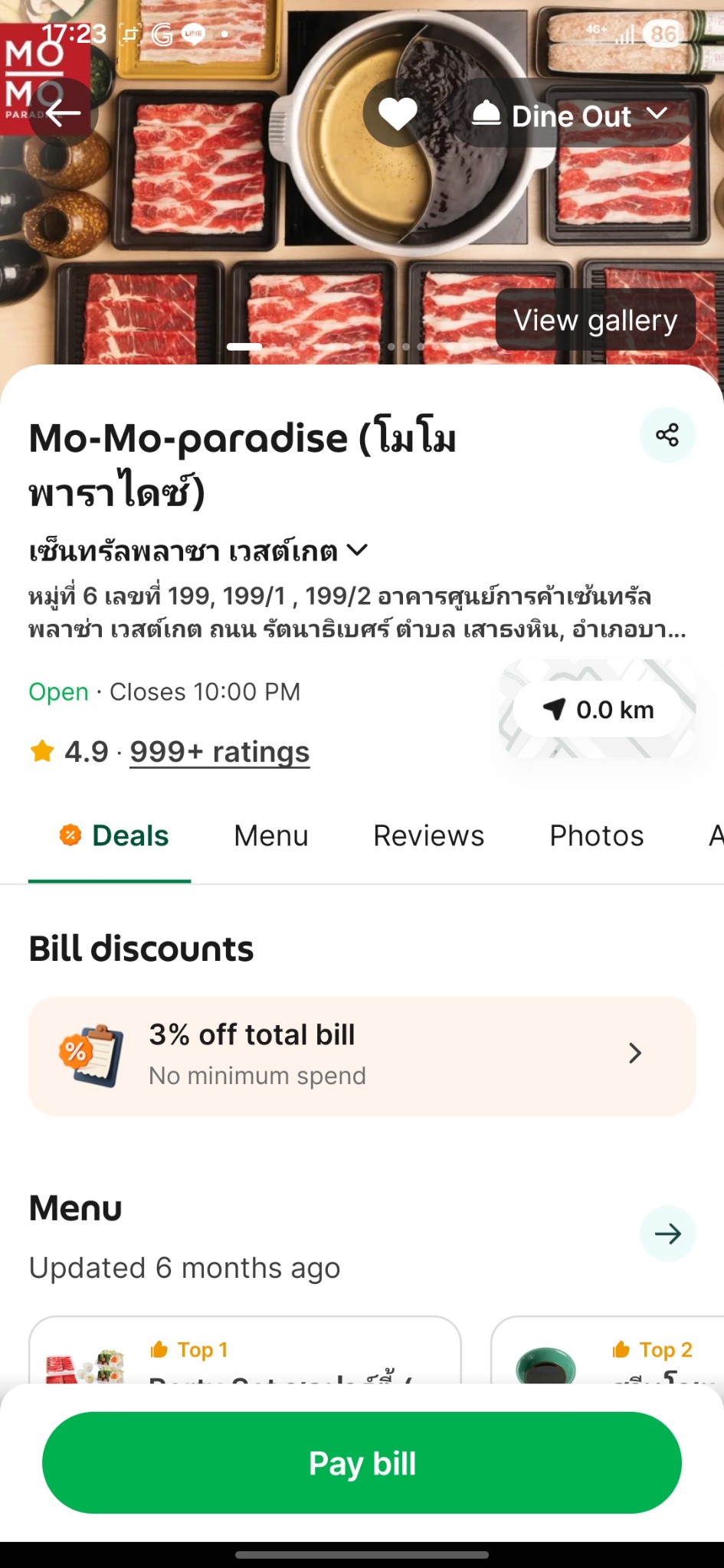The width and height of the screenshot is (724, 1568).
Task: Expand the เซ็นทรัลพลาซา เวสต์เกต branch selector
Action: [x=198, y=550]
